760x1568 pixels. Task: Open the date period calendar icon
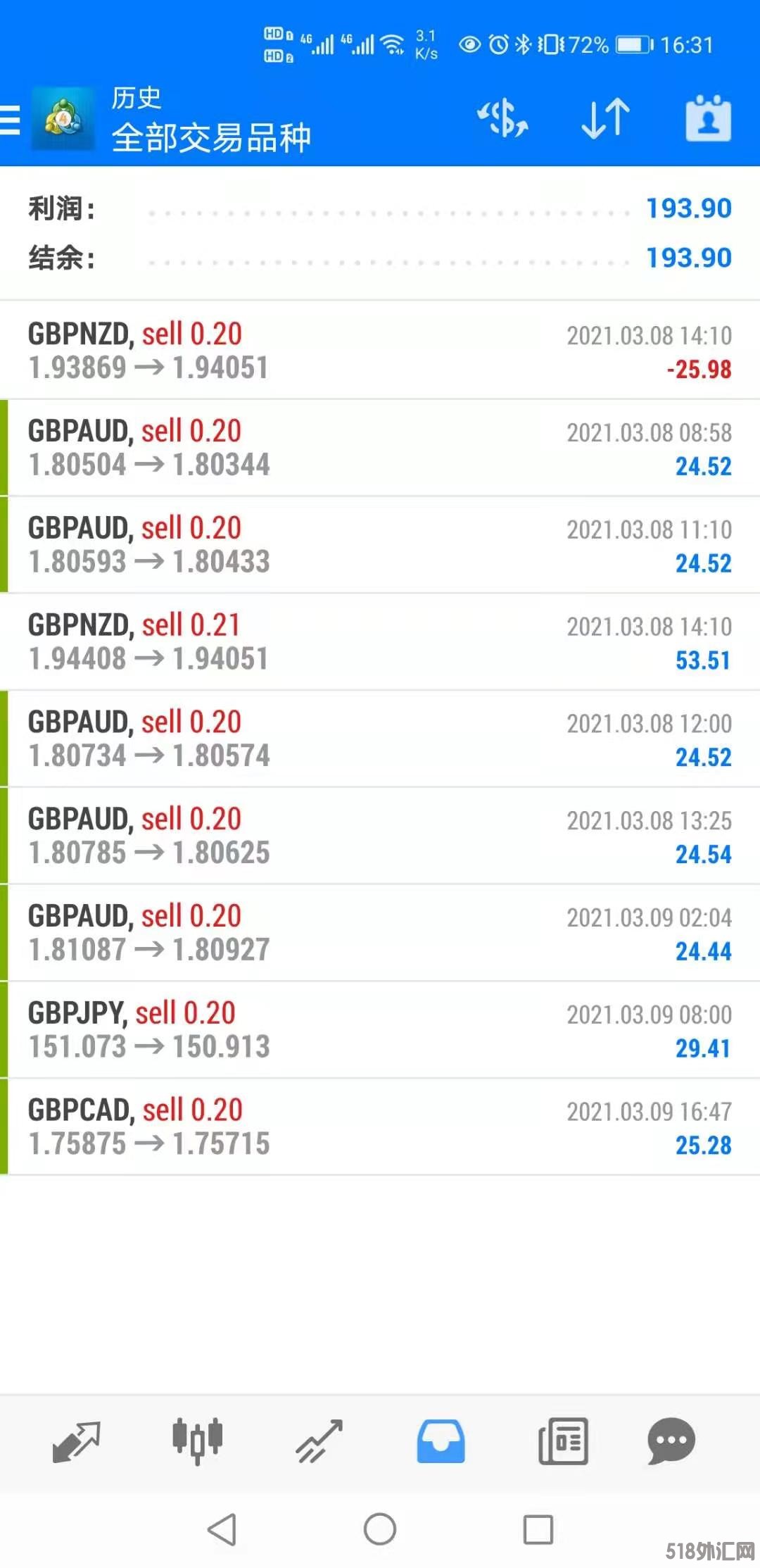click(x=708, y=118)
